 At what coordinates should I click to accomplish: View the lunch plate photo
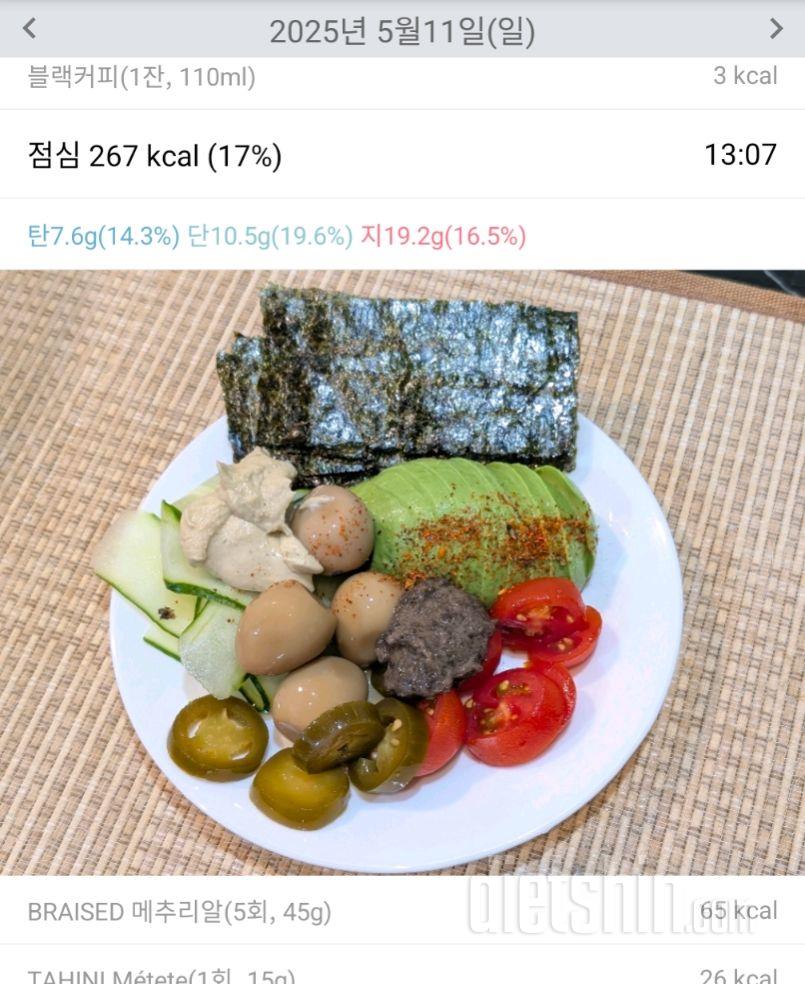coord(402,572)
